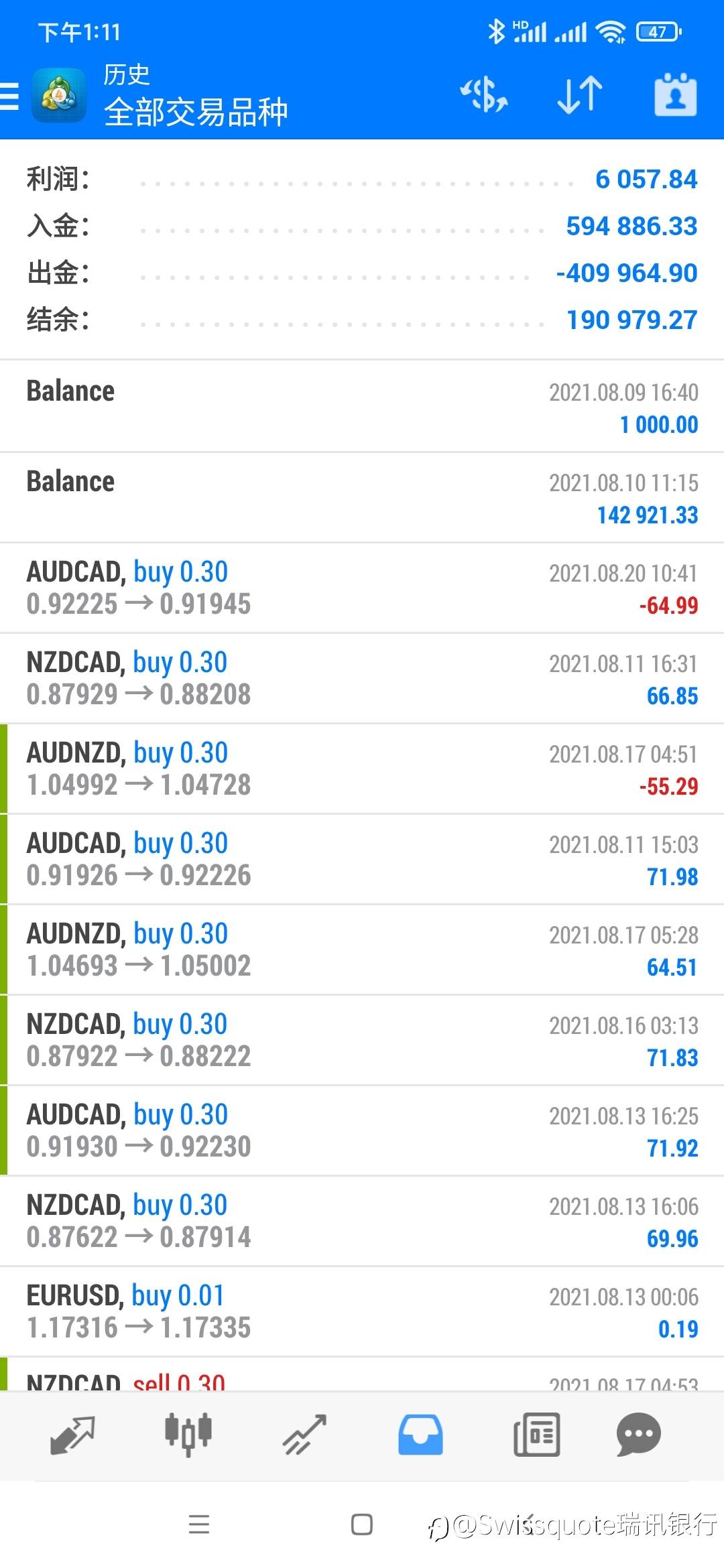Open the AUDCAD trade with -64.99 loss
Screen dimensions: 724x1568
click(x=362, y=588)
